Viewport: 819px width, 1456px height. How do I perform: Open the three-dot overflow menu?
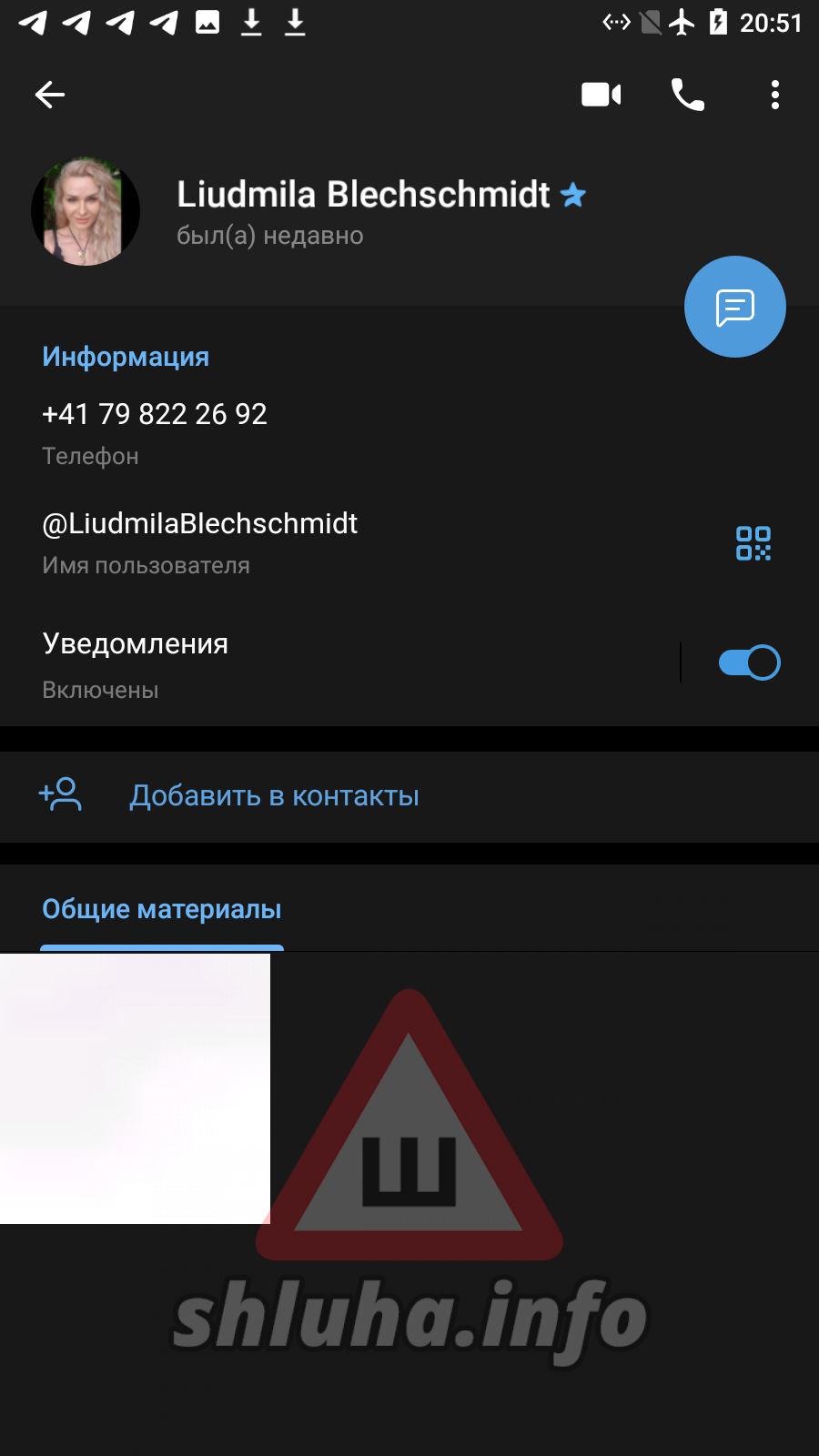[774, 95]
